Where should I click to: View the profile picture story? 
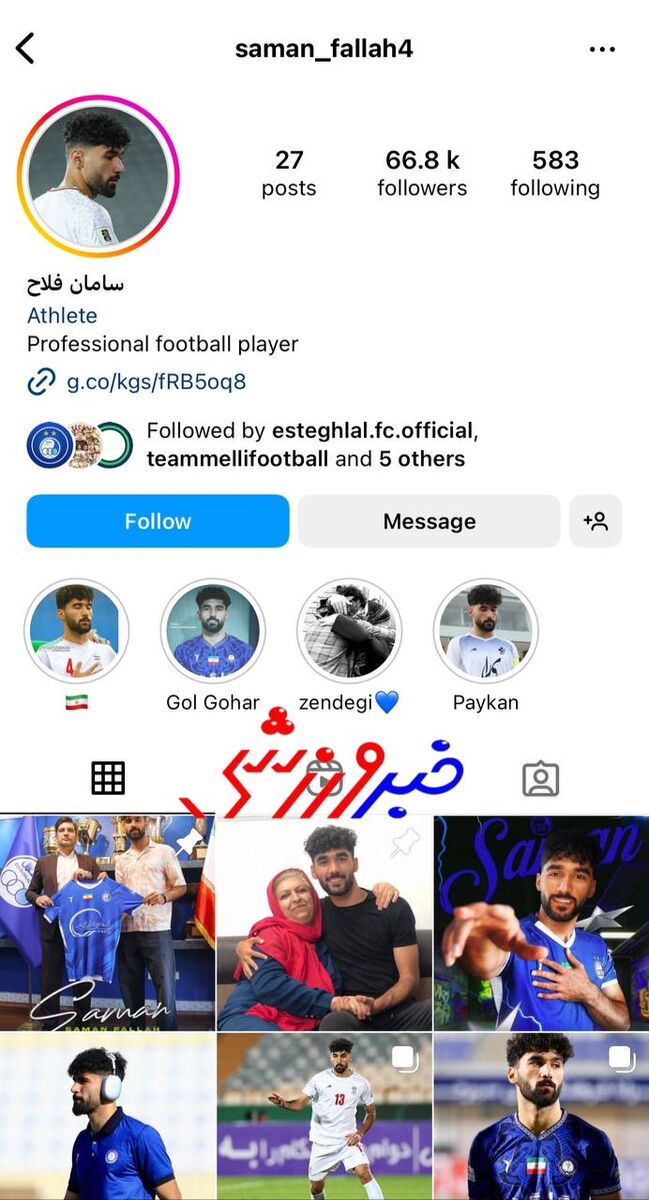click(x=97, y=177)
